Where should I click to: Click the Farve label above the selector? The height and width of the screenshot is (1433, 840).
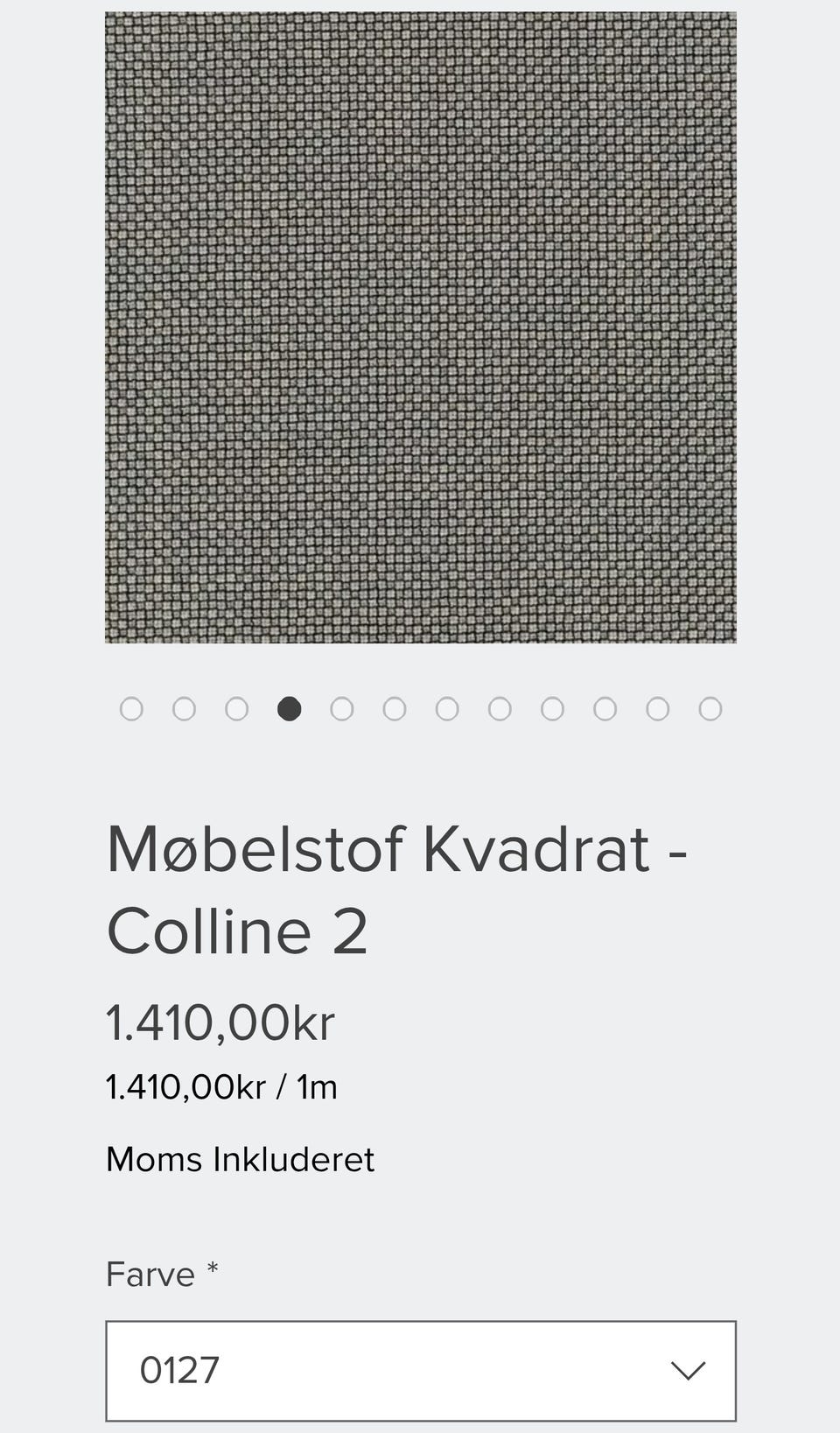[151, 1274]
